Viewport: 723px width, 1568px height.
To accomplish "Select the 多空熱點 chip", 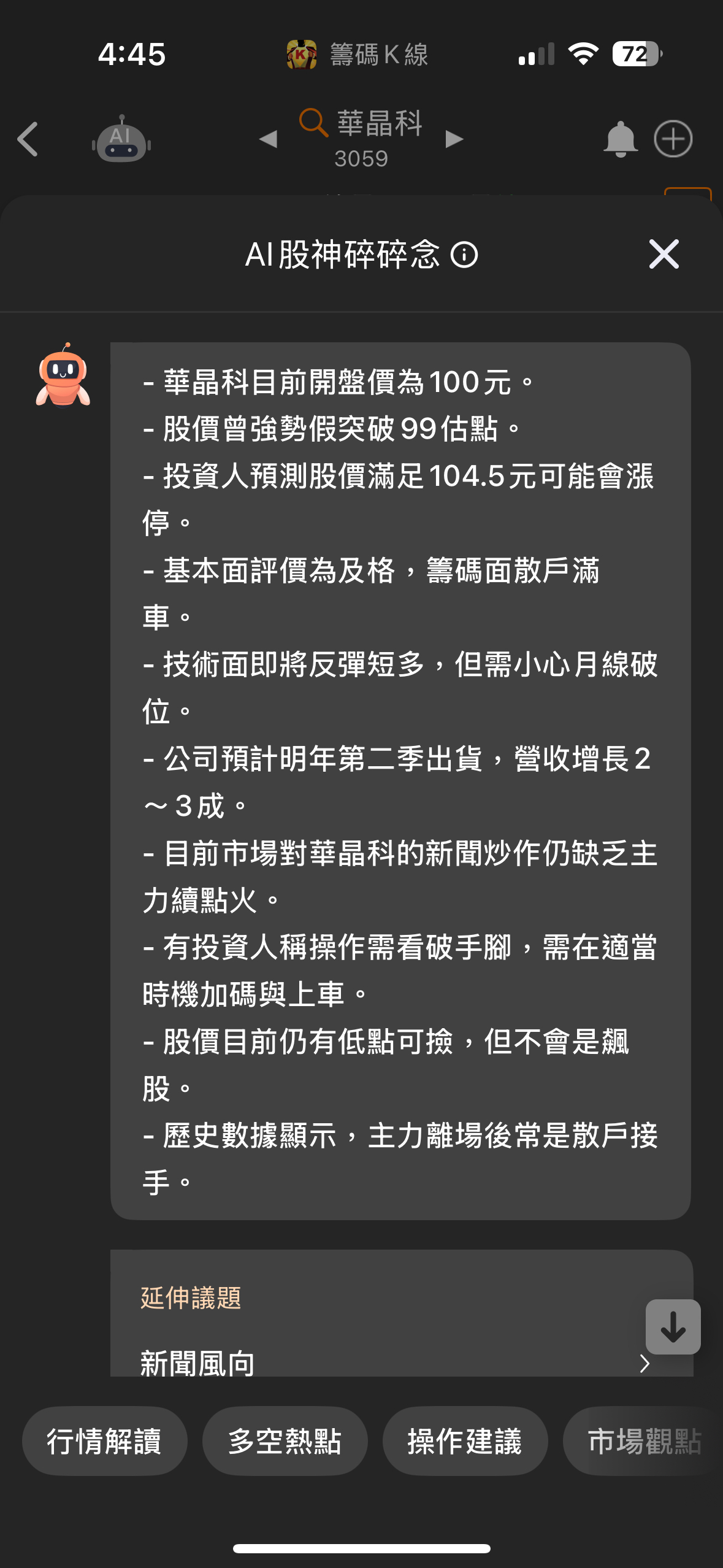I will (x=285, y=1441).
